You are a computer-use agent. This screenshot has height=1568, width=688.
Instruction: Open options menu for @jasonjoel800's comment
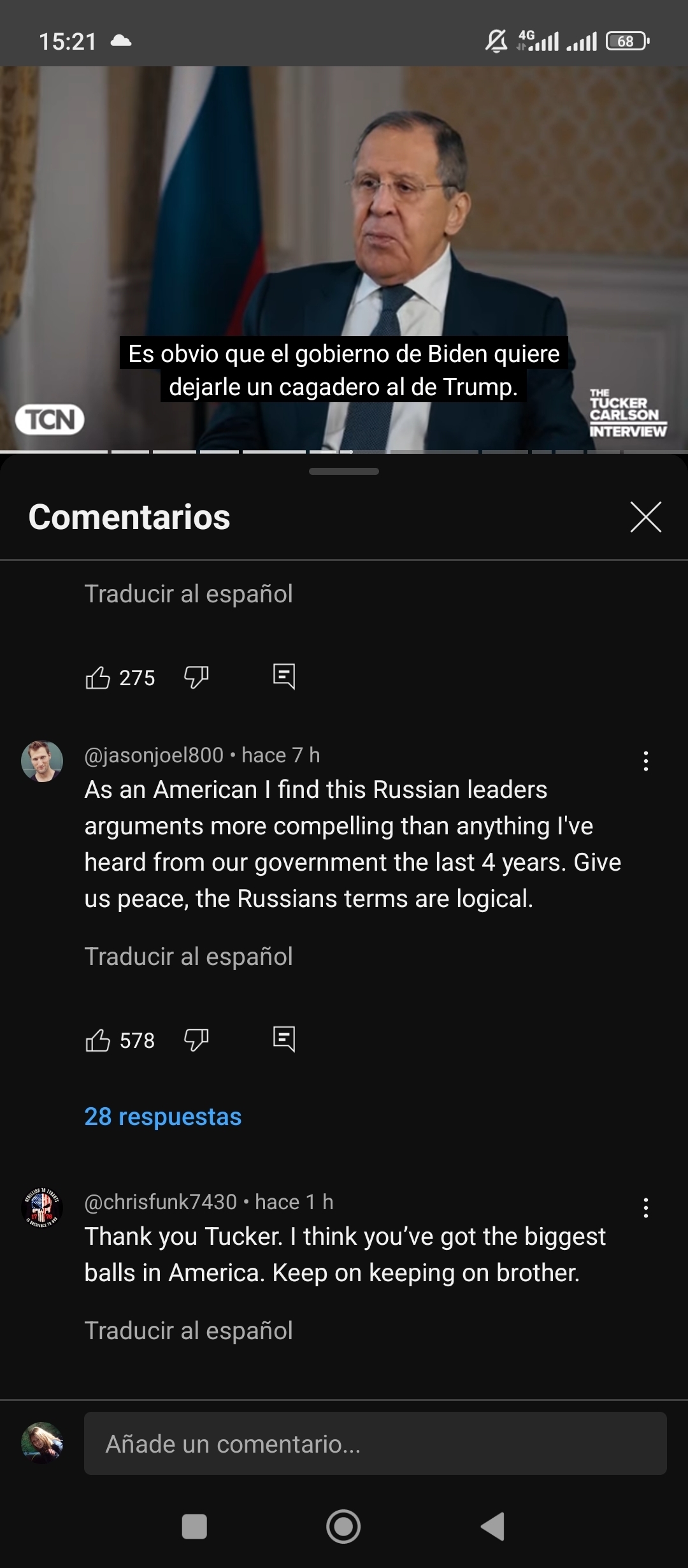click(x=645, y=761)
